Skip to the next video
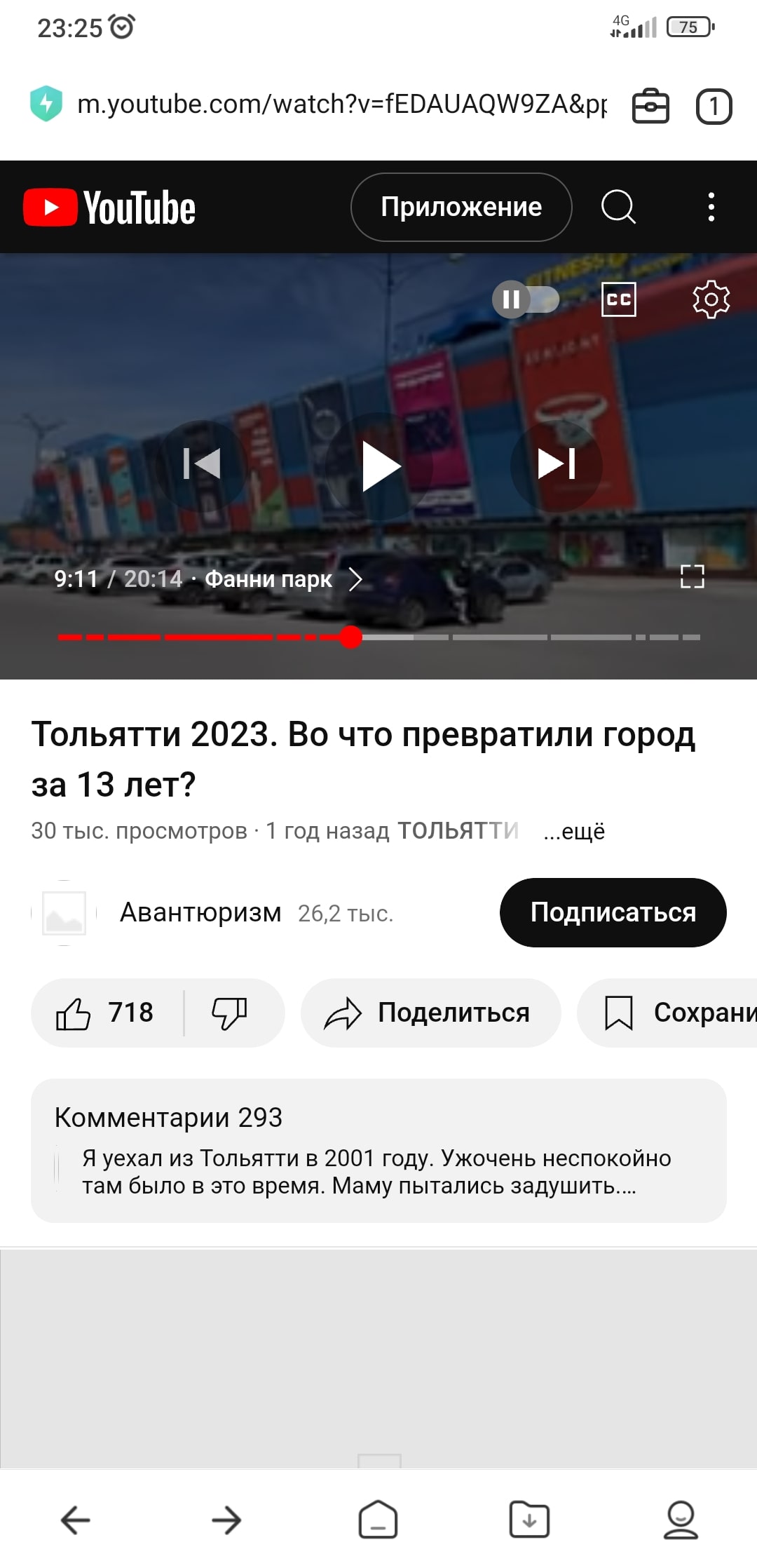 tap(557, 464)
